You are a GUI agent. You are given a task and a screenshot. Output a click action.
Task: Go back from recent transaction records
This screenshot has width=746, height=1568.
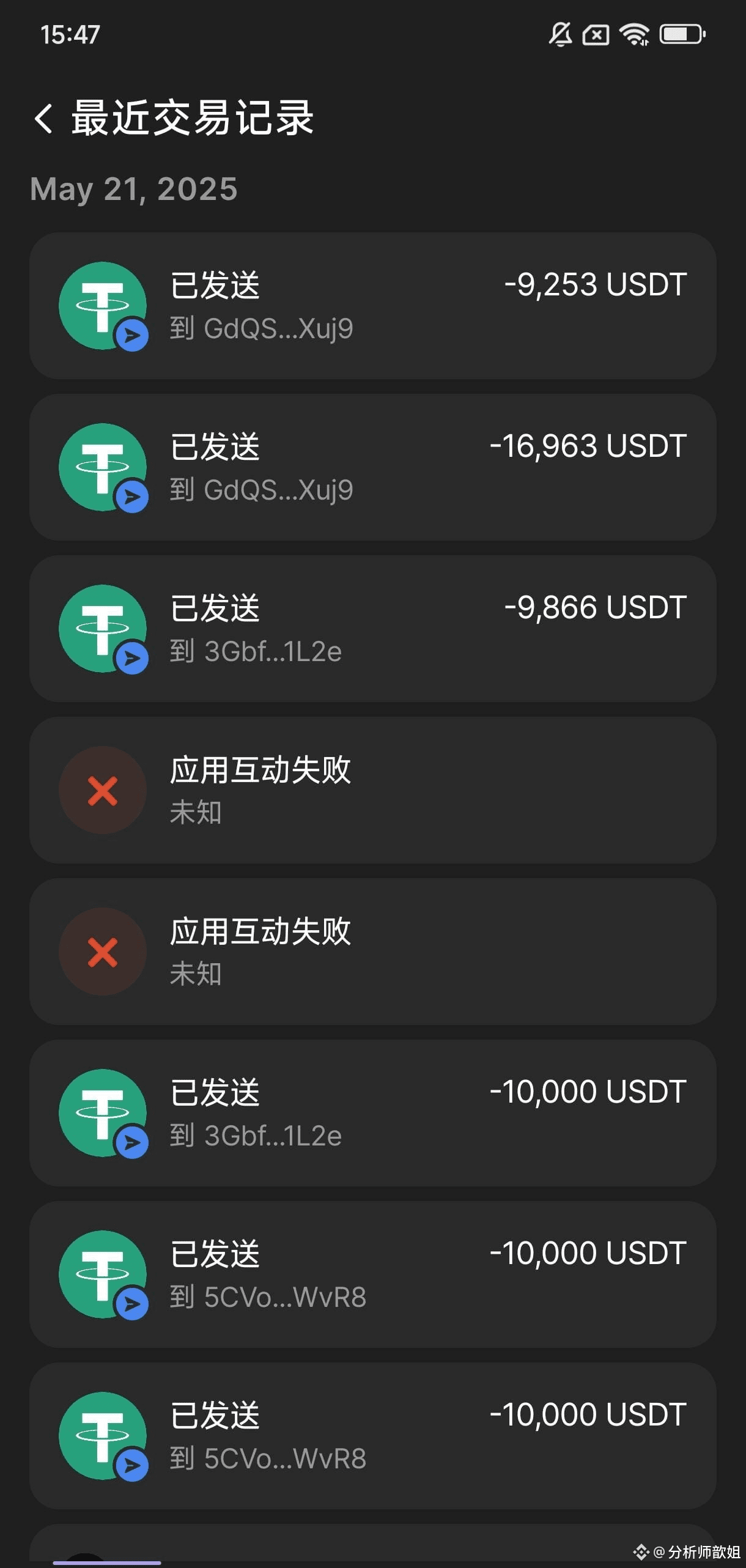click(x=44, y=118)
